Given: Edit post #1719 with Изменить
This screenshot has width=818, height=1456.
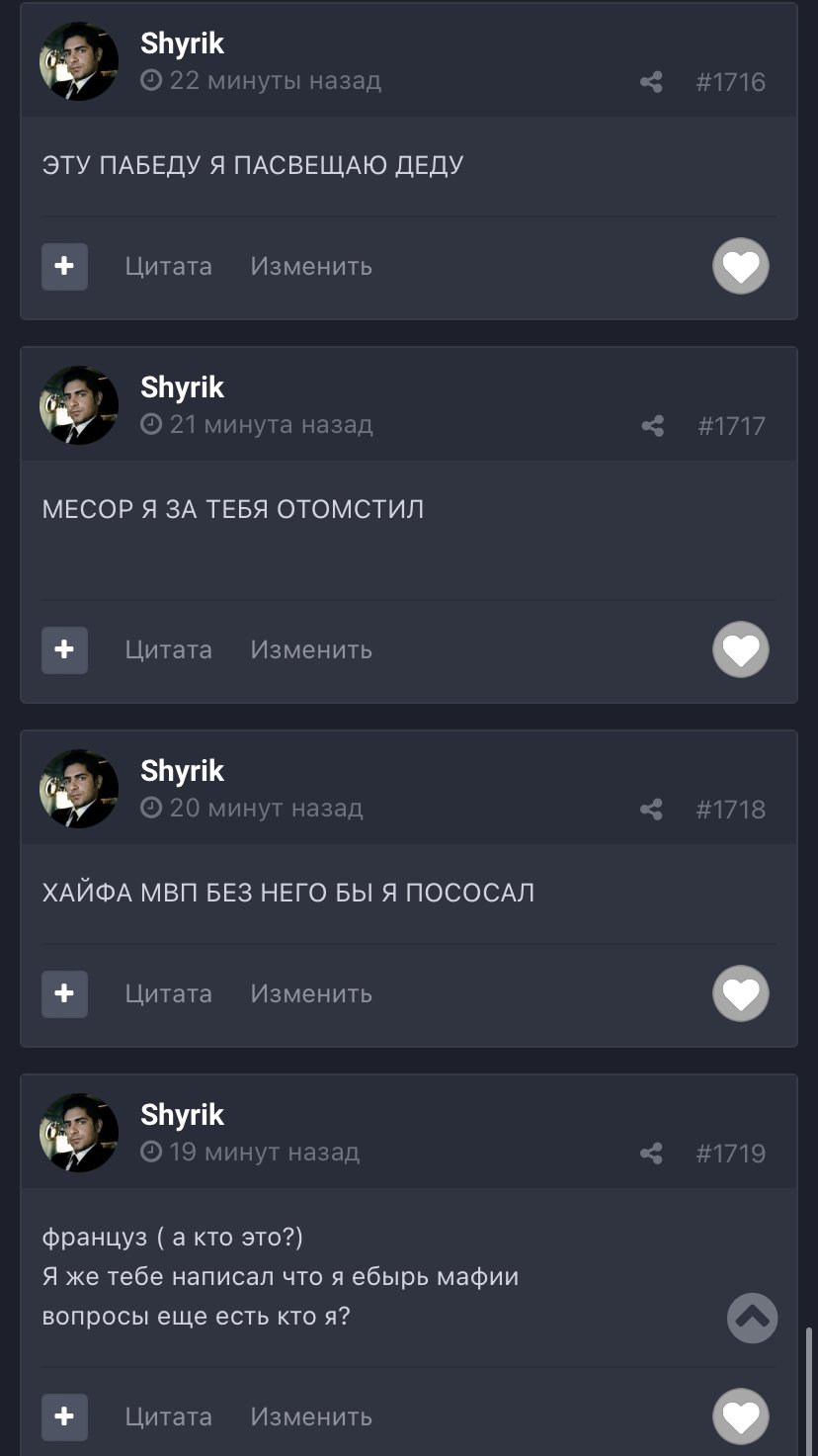Looking at the screenshot, I should 311,1416.
